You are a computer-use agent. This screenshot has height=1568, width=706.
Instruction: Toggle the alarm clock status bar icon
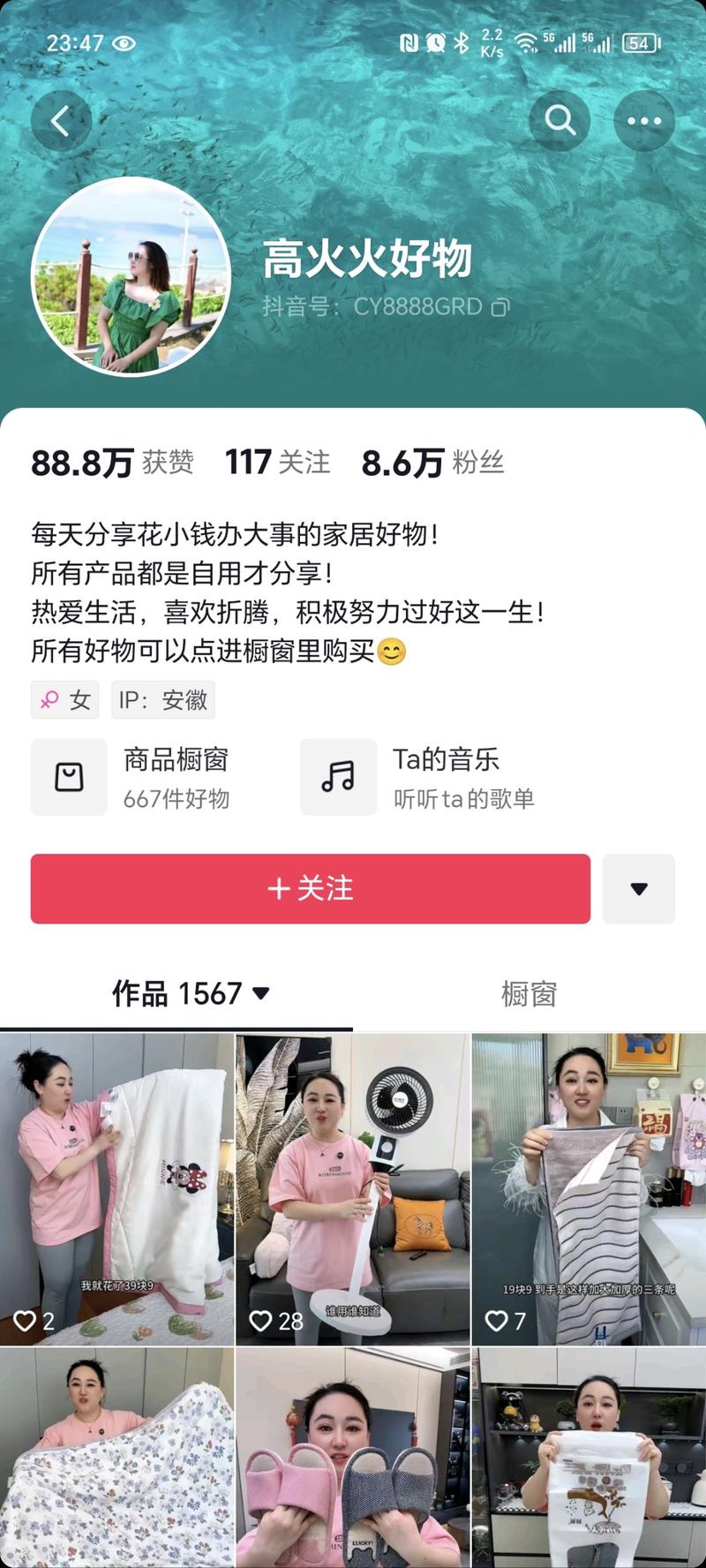click(x=434, y=41)
